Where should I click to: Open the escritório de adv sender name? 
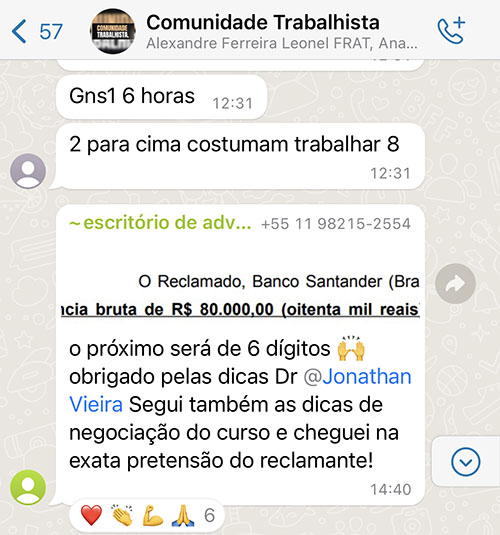pyautogui.click(x=160, y=223)
